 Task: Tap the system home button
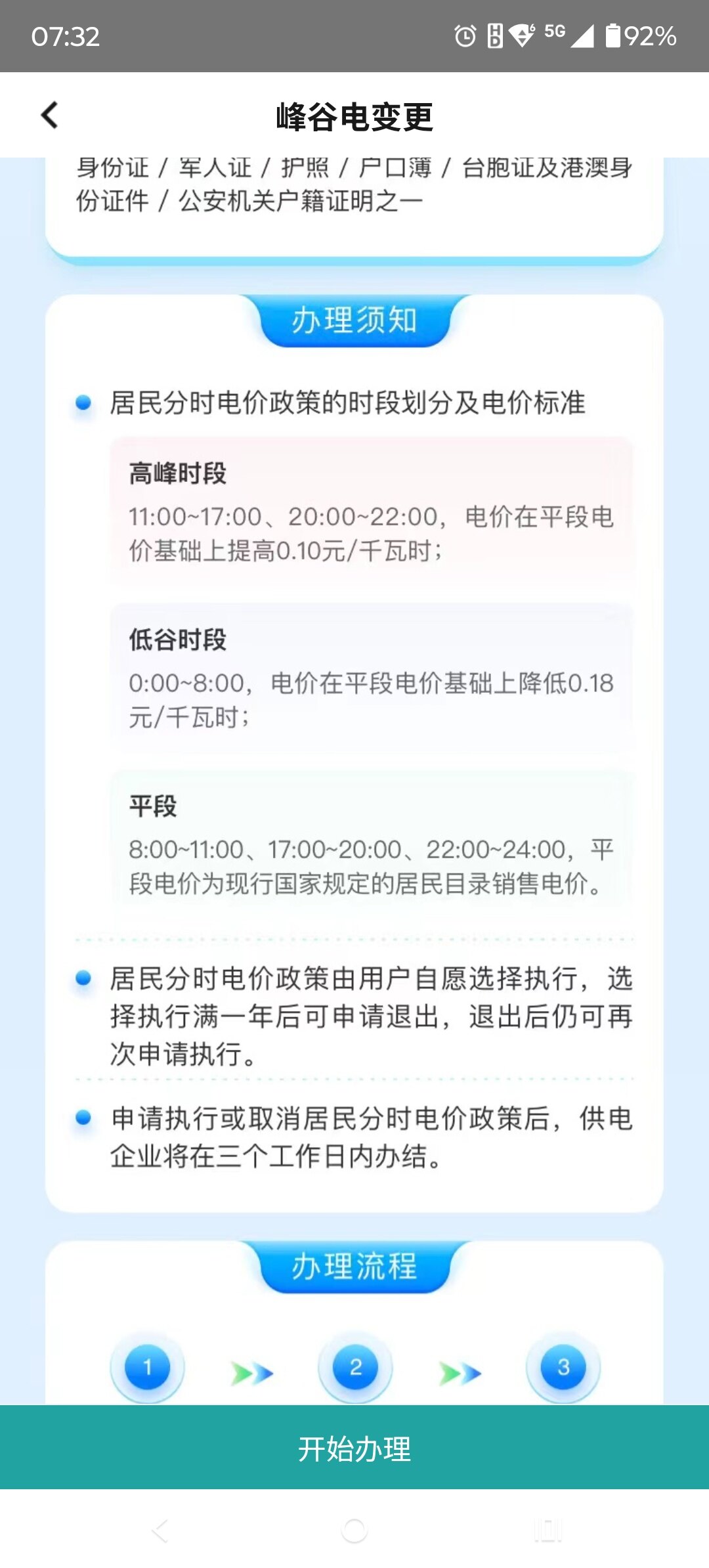(x=354, y=1531)
